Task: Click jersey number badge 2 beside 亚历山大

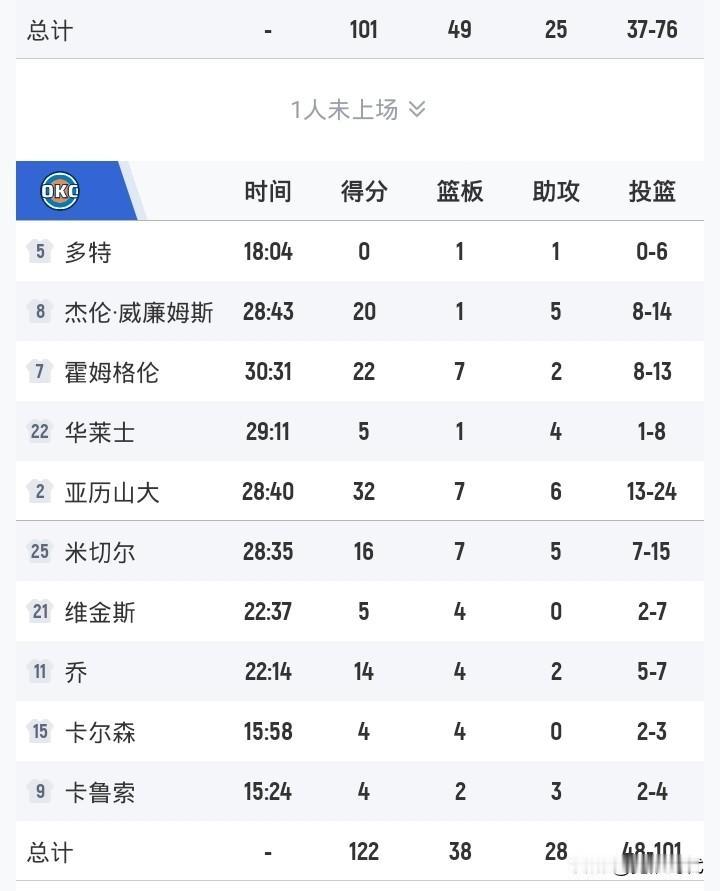Action: point(39,491)
